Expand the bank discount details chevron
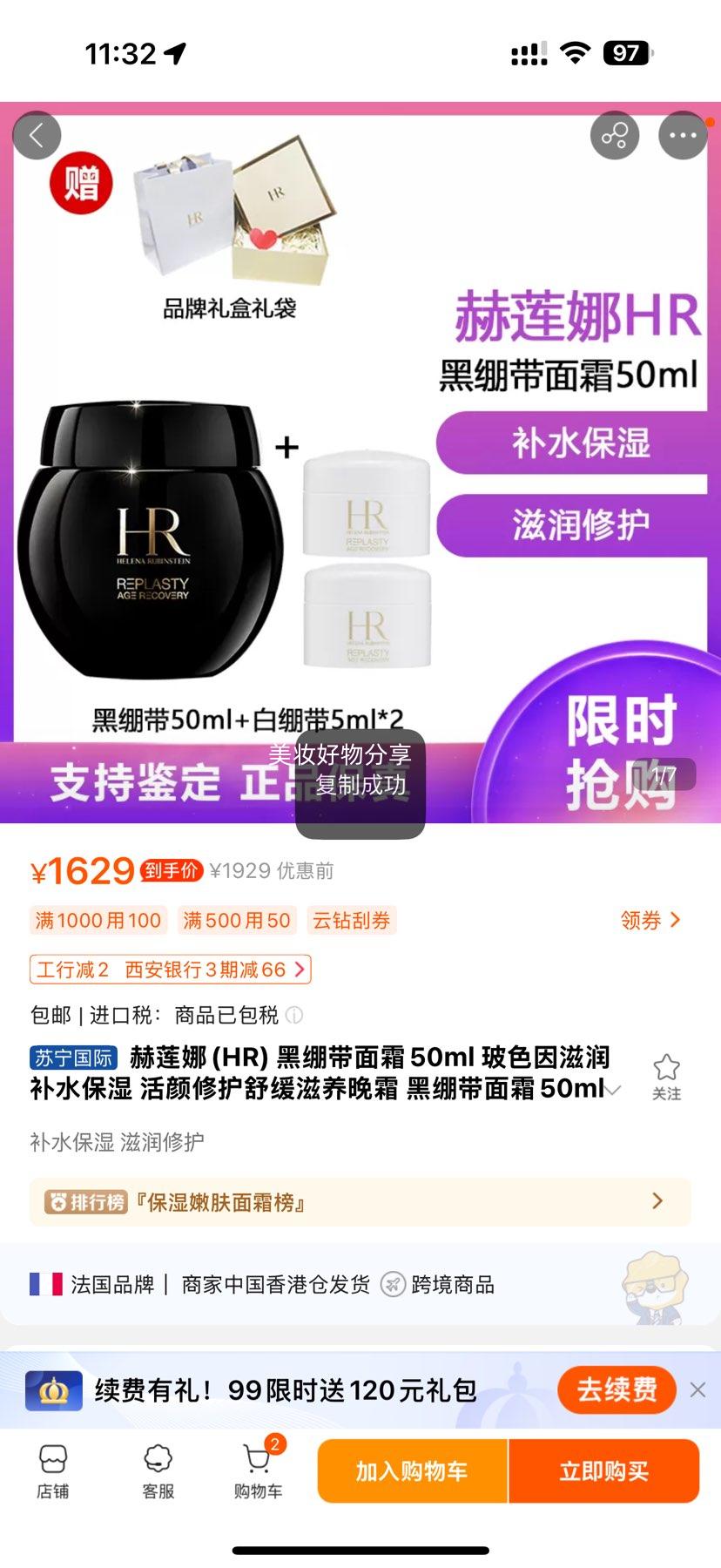Screen dimensions: 721x1568 coord(298,970)
